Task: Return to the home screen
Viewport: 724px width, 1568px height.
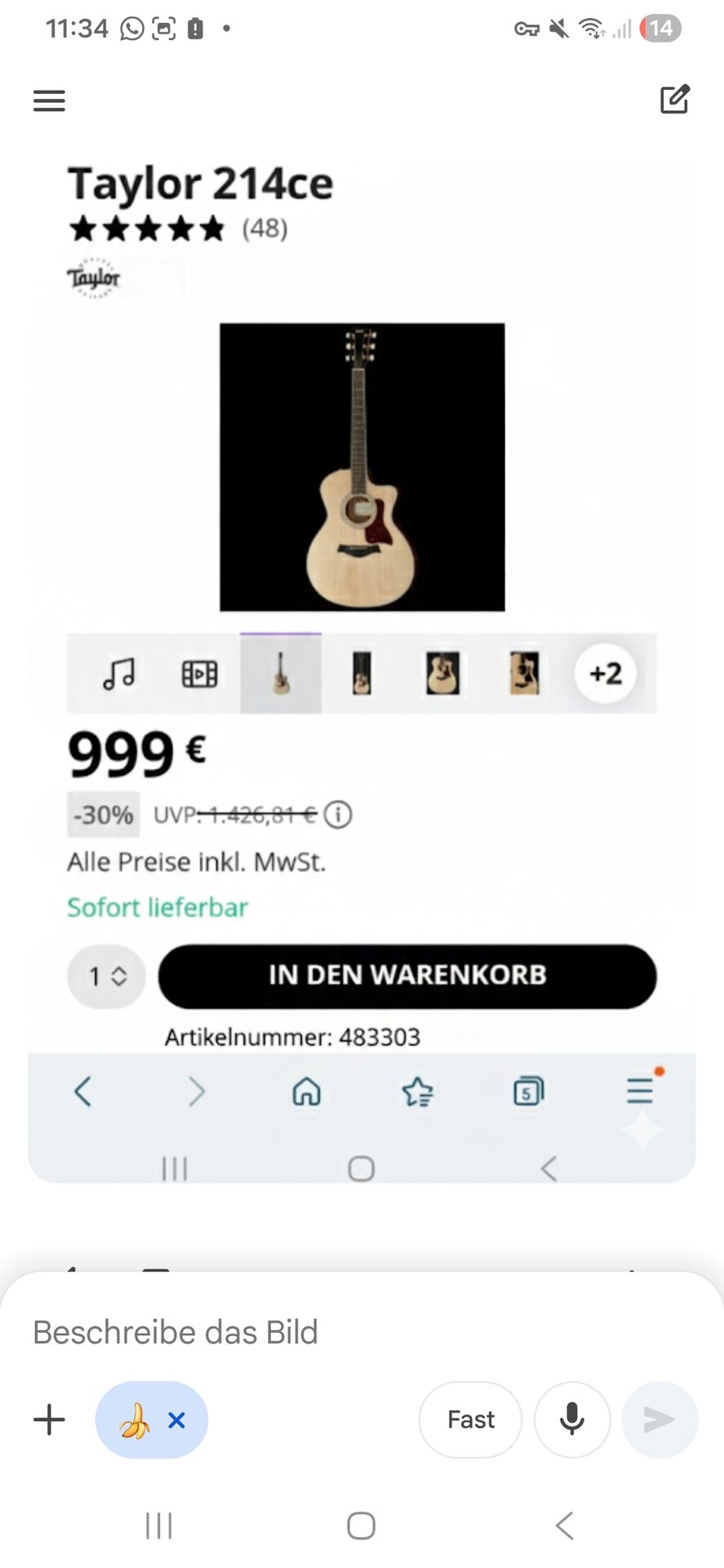Action: click(x=361, y=1526)
